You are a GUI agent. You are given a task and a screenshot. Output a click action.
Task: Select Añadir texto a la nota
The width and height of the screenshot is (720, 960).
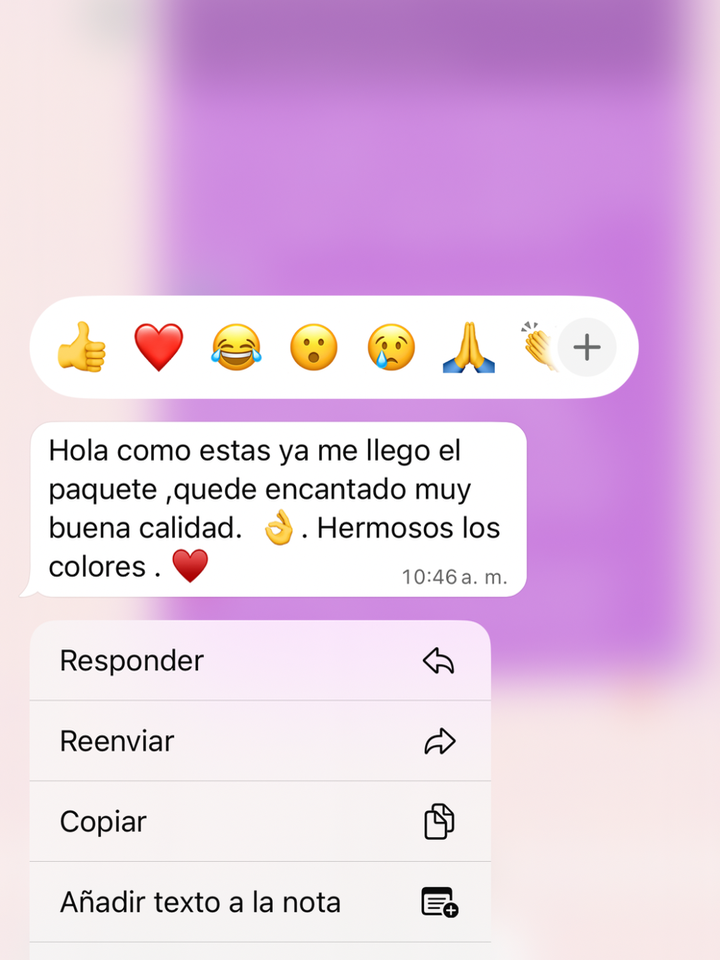point(260,902)
